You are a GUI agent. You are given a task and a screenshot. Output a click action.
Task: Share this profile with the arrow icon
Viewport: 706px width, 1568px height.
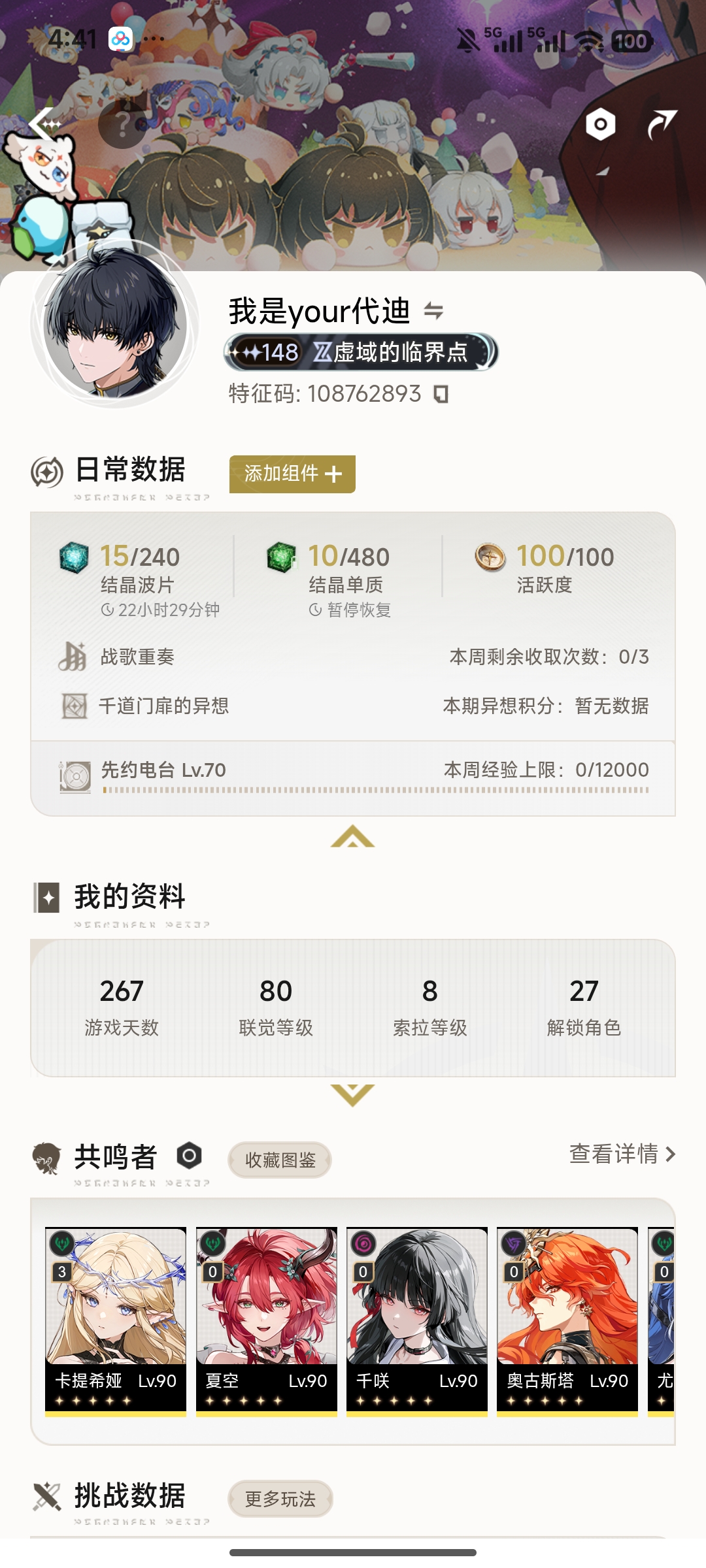click(662, 124)
